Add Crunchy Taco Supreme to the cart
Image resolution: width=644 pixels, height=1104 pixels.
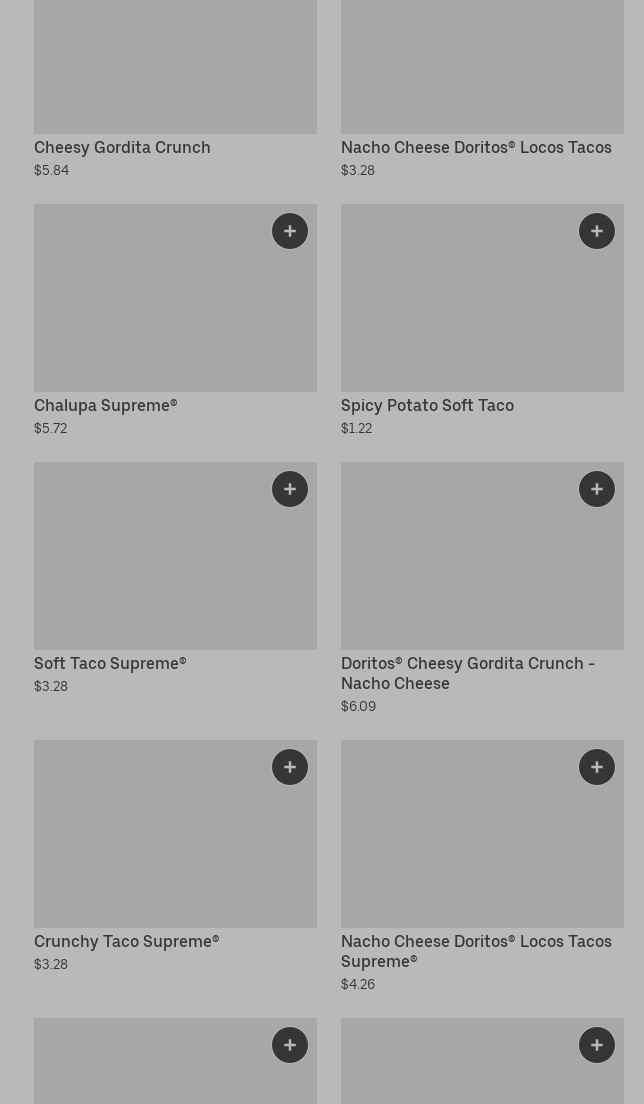[290, 767]
